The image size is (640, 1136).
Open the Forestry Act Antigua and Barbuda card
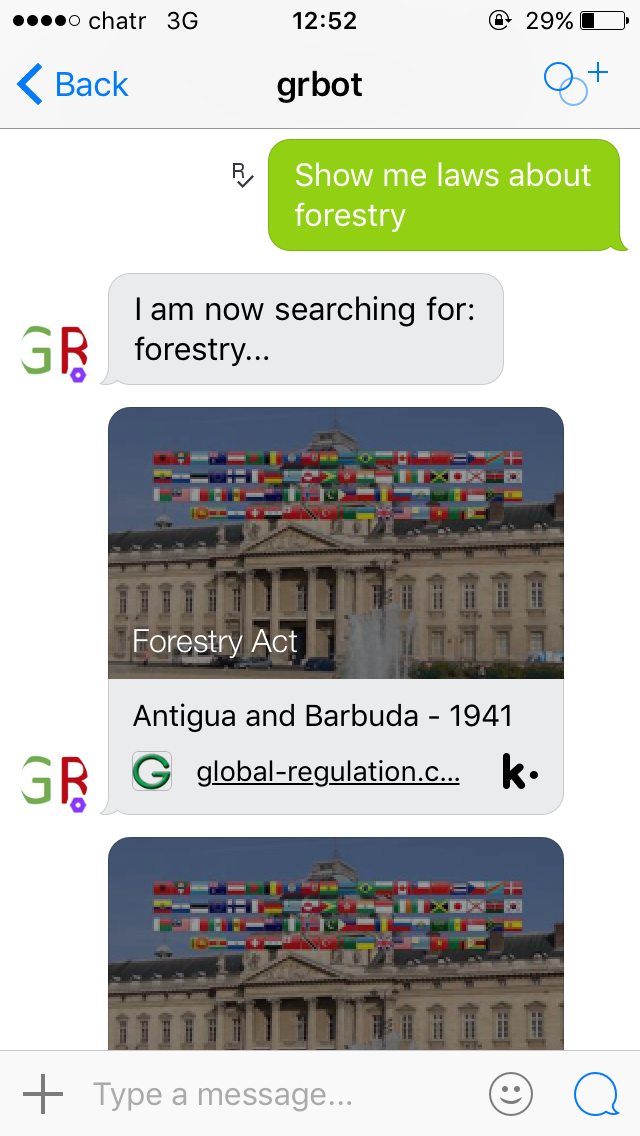tap(336, 609)
